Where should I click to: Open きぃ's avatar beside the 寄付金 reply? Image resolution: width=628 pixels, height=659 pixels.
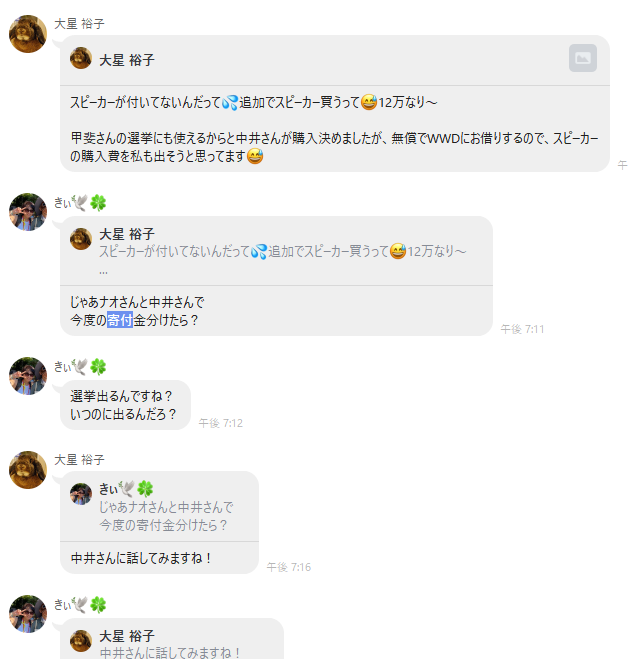tap(27, 212)
